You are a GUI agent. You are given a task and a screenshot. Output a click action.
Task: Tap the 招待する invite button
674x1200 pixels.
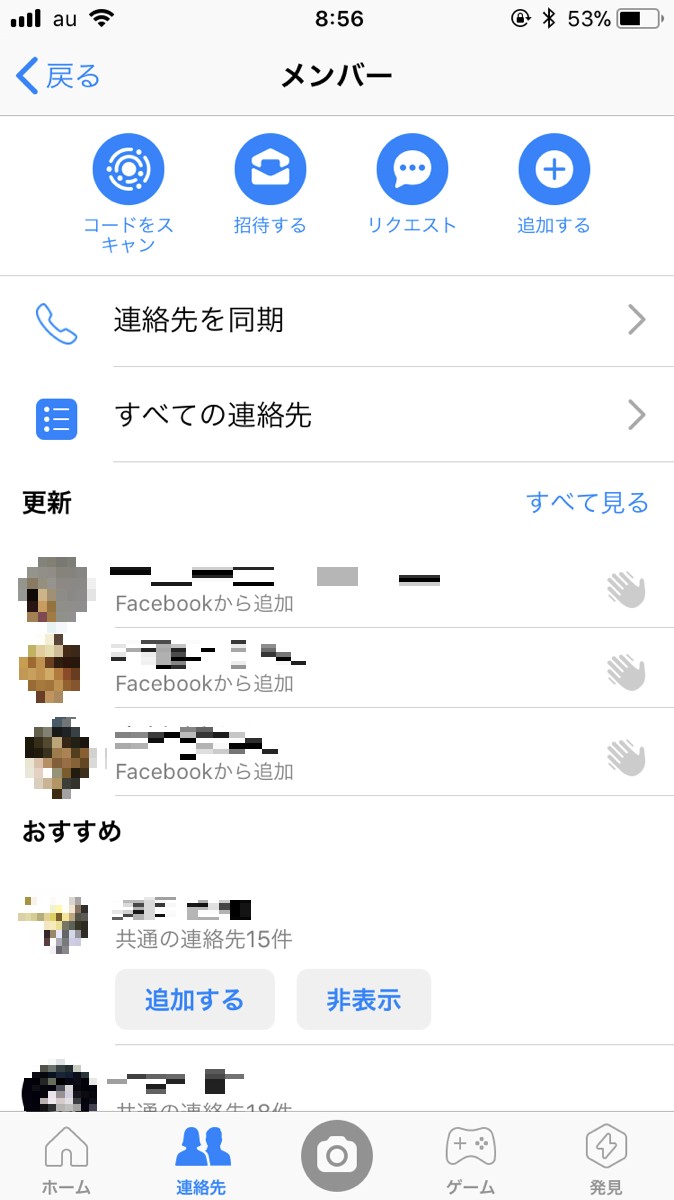tap(270, 170)
